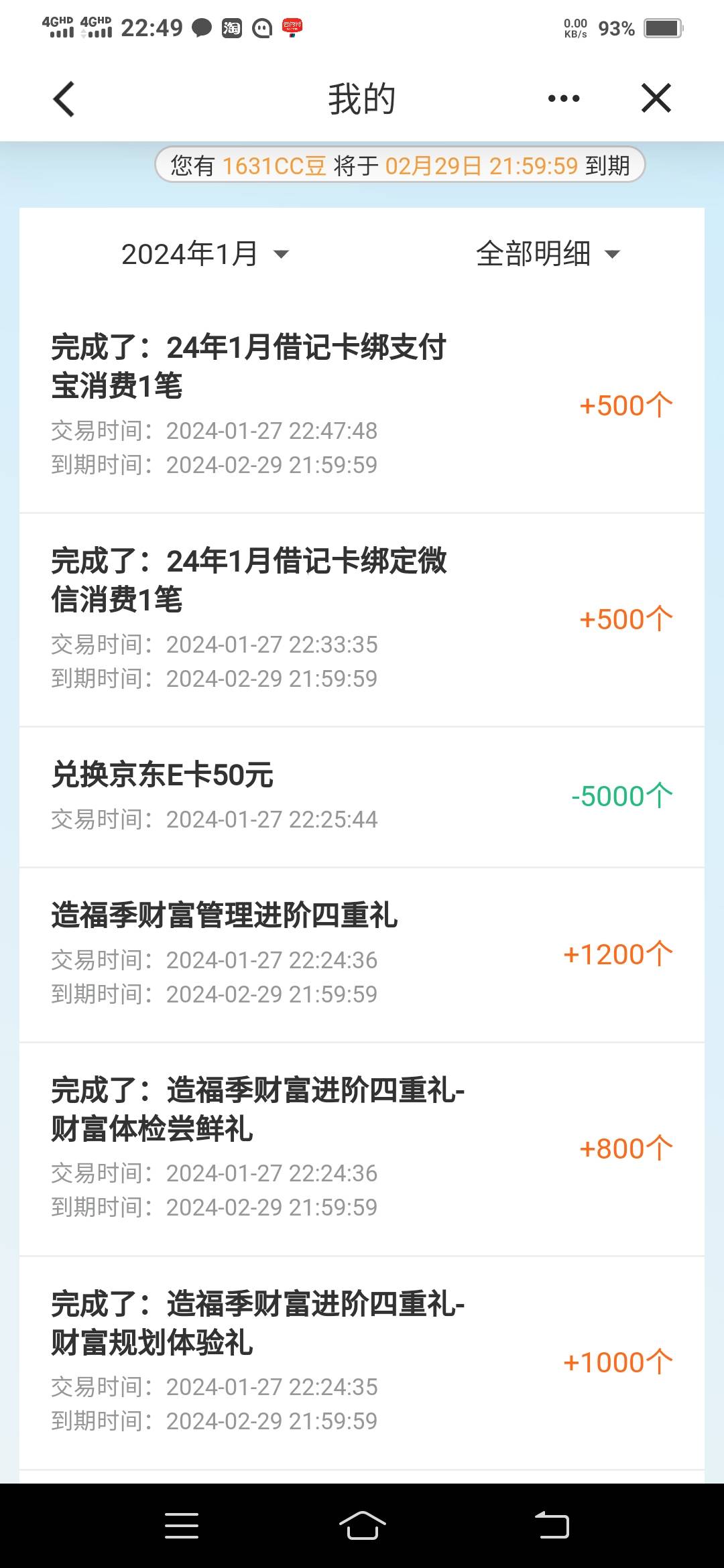Go back using the top-left arrow
Viewport: 724px width, 1568px height.
[x=64, y=99]
